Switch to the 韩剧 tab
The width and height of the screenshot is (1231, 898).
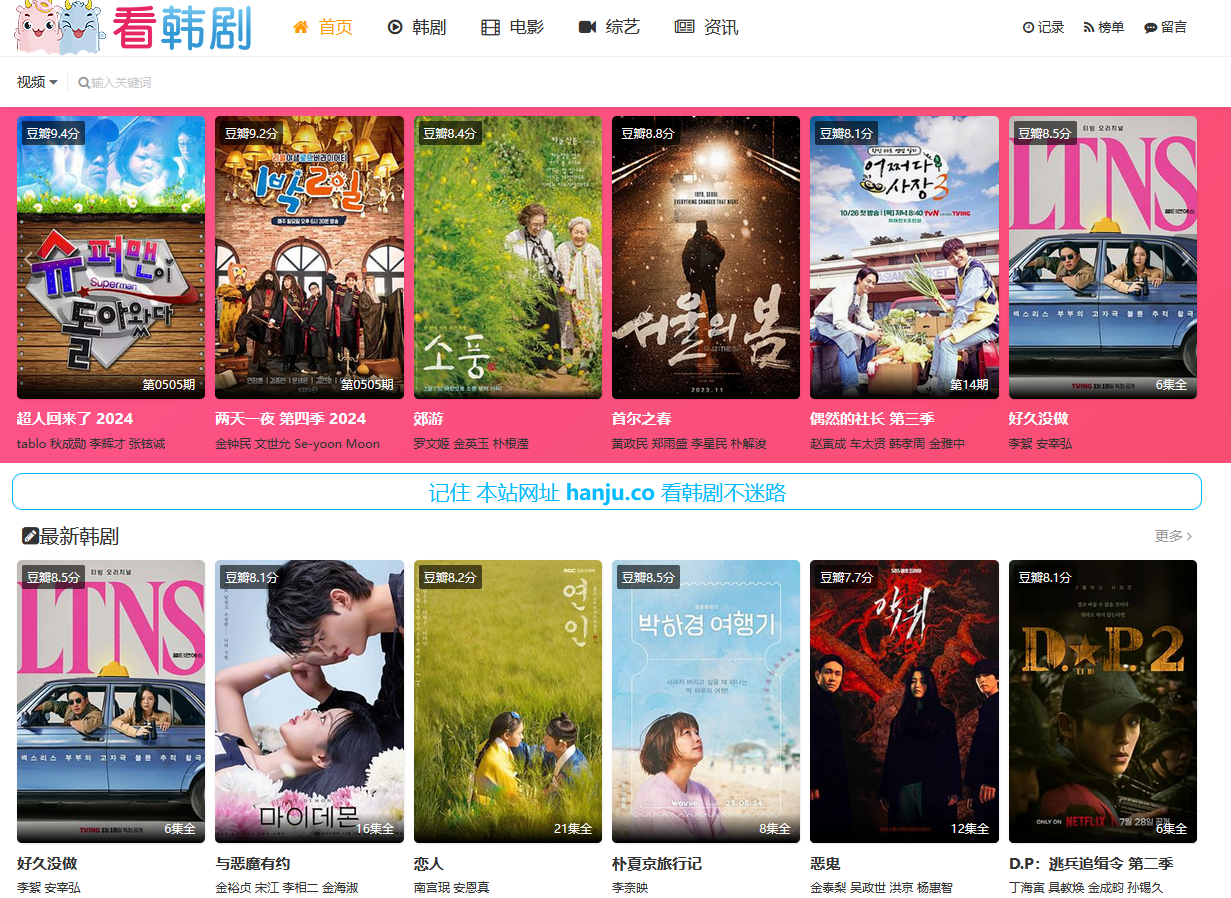click(x=417, y=28)
